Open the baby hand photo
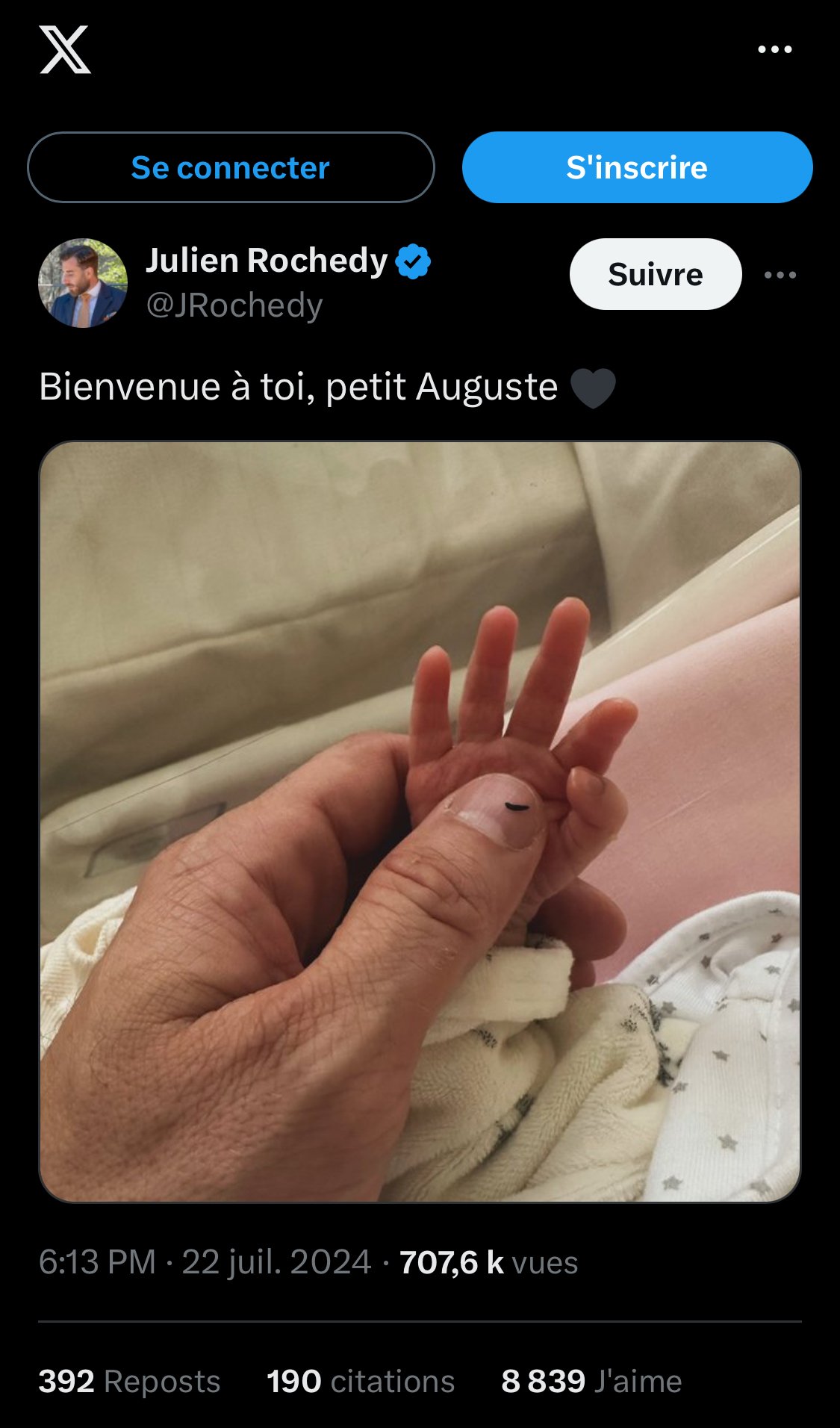 (x=420, y=822)
